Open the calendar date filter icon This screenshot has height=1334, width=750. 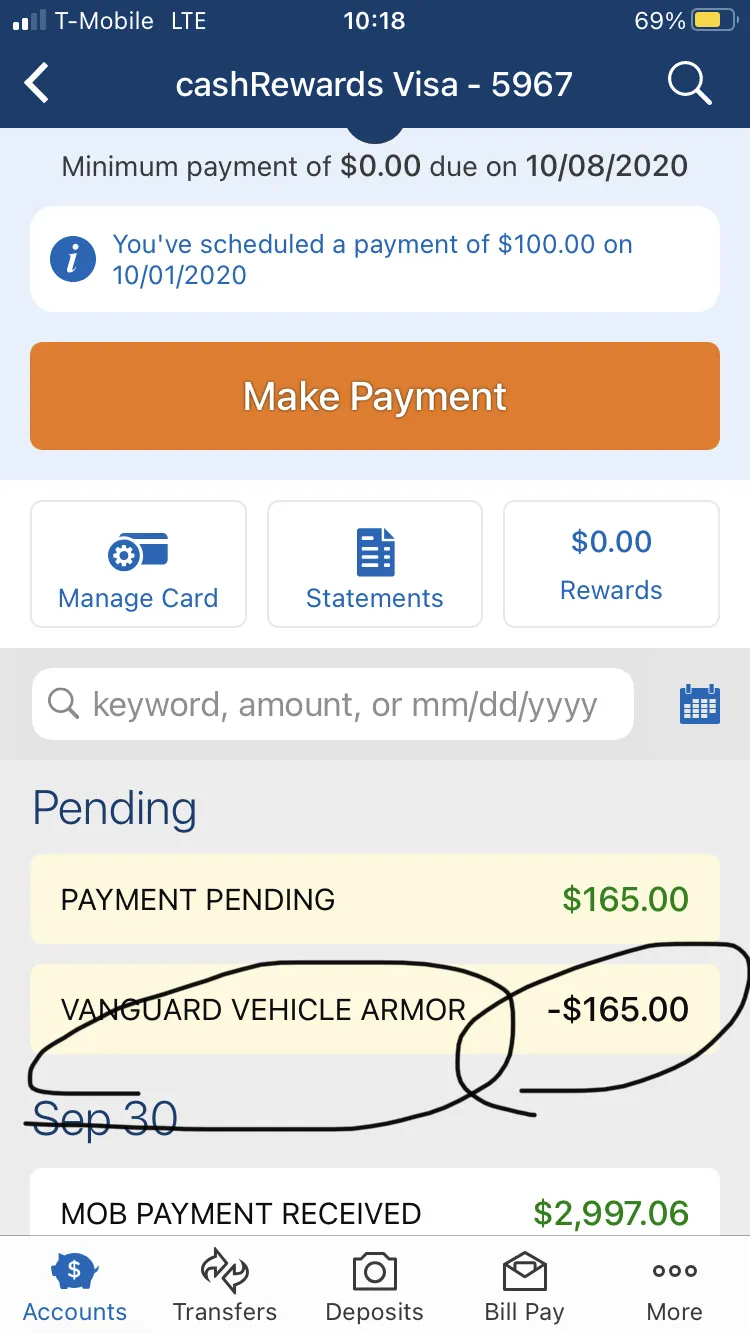(x=699, y=704)
